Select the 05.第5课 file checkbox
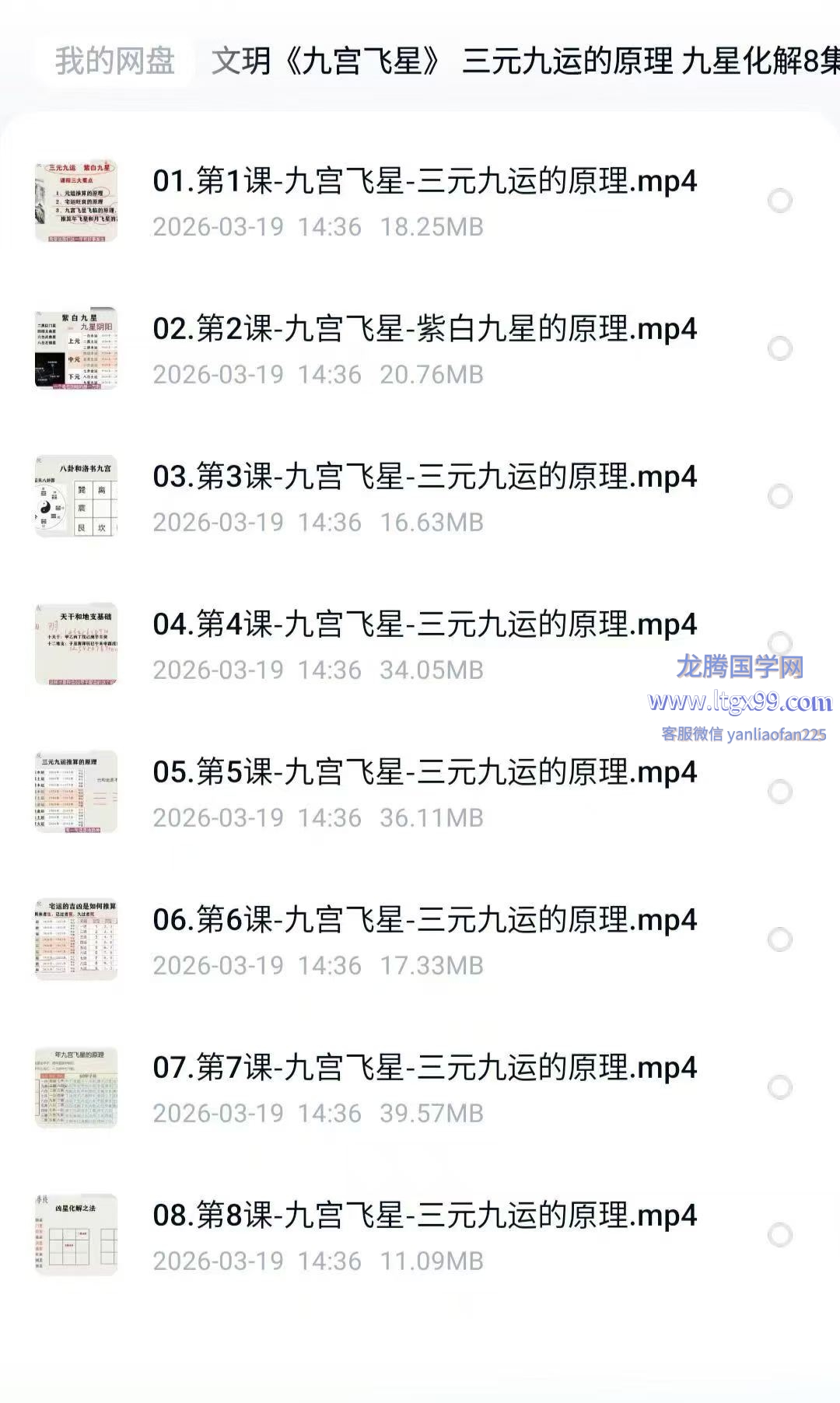This screenshot has height=1403, width=840. [x=779, y=792]
